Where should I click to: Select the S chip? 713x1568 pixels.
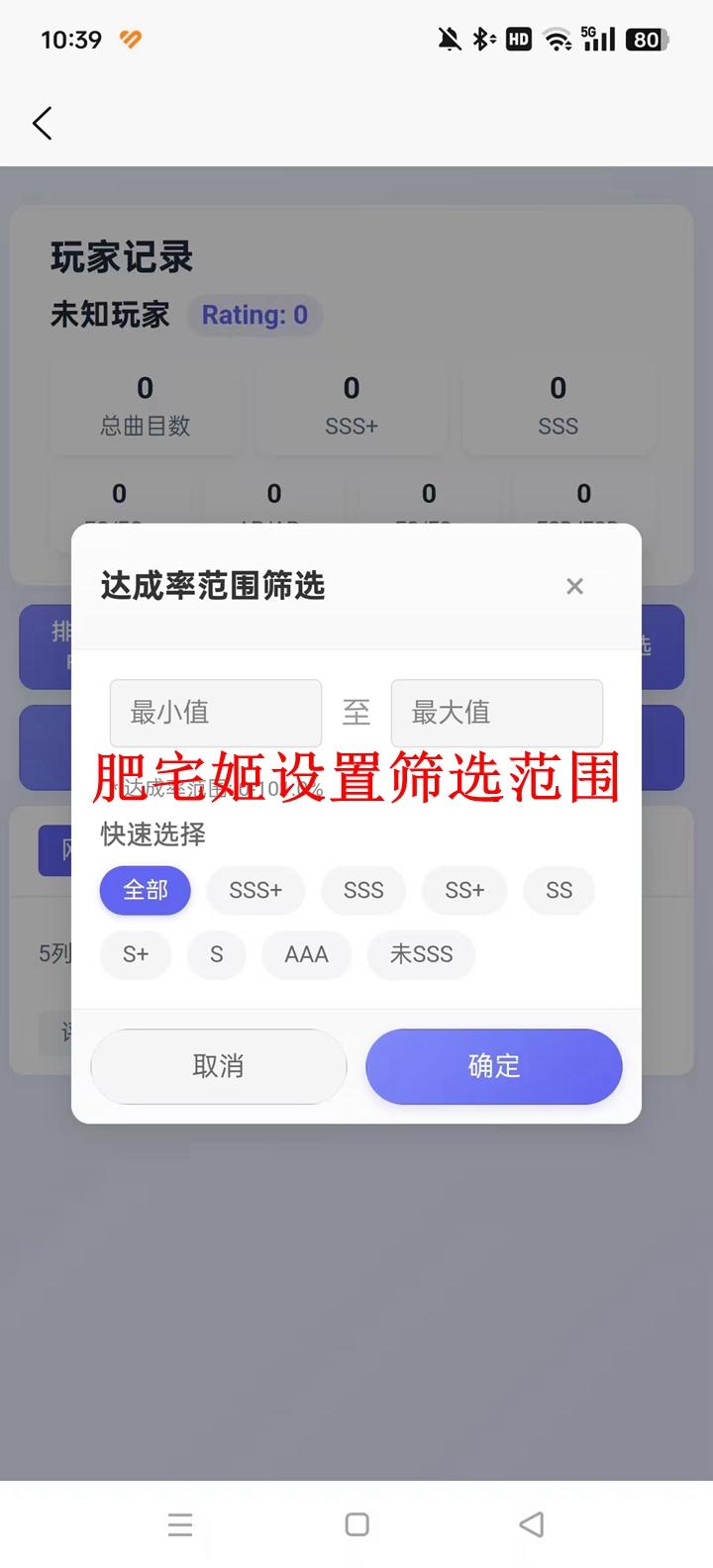216,954
